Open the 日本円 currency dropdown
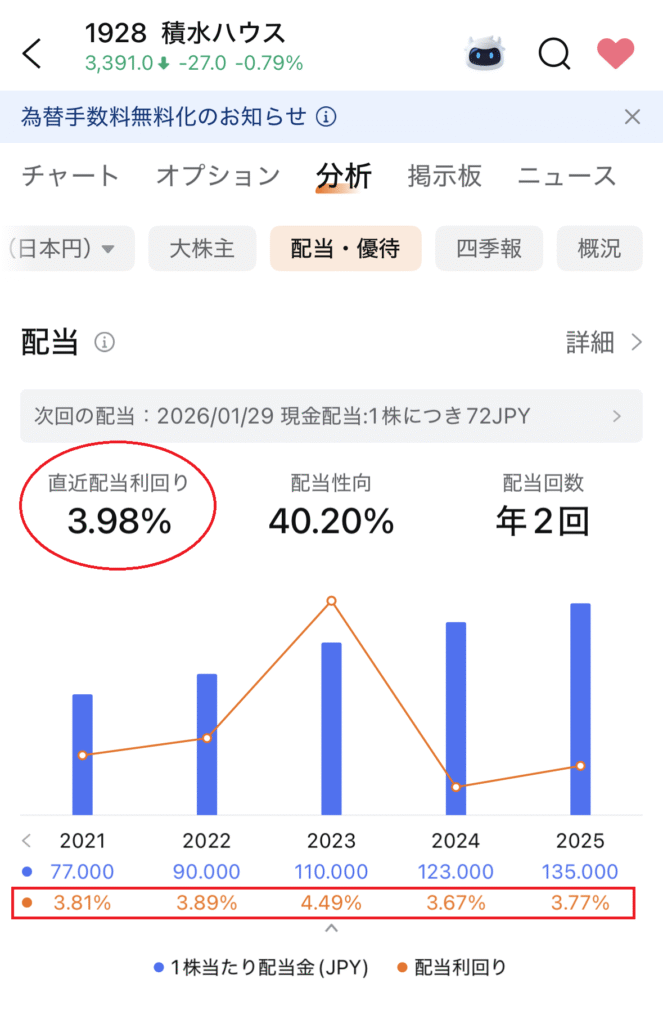The height and width of the screenshot is (1024, 663). coord(66,249)
